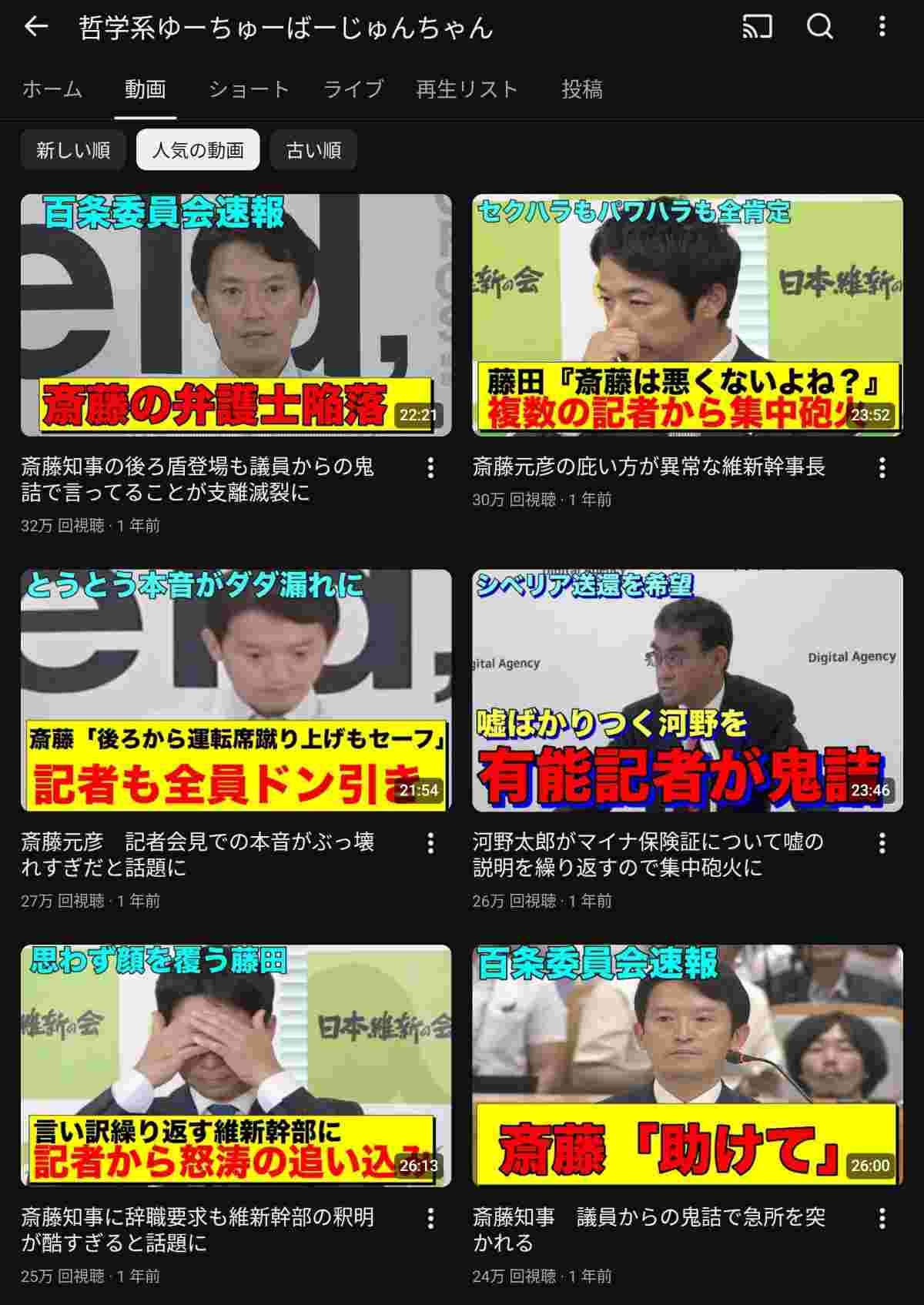Play the 斎藤「助けて」 video

[687, 1066]
